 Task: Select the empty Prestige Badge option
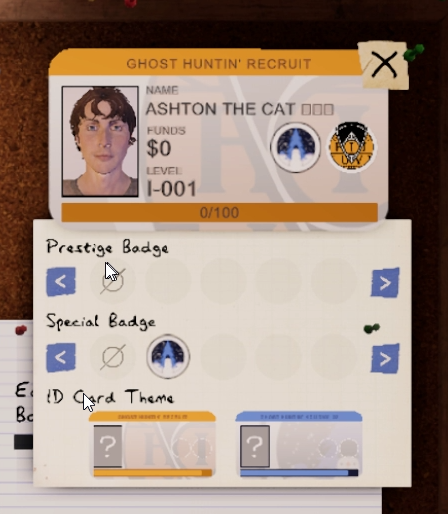click(113, 281)
